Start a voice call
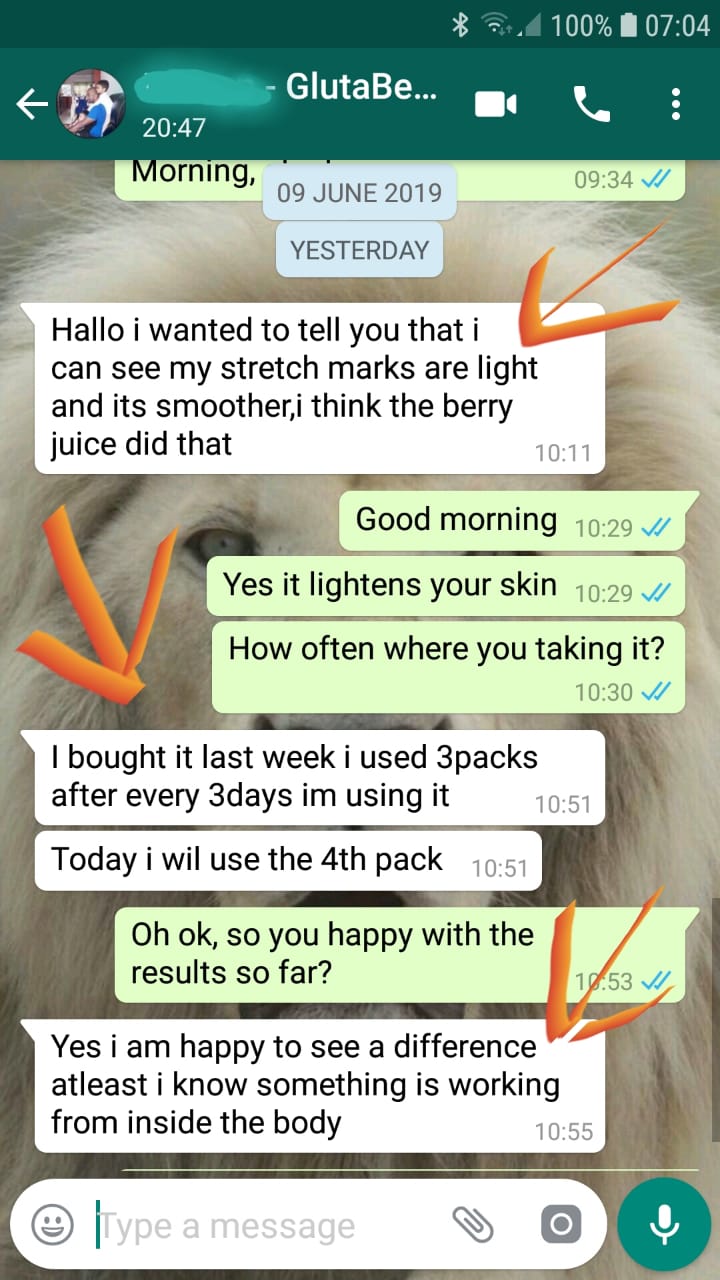This screenshot has width=720, height=1280. 591,104
